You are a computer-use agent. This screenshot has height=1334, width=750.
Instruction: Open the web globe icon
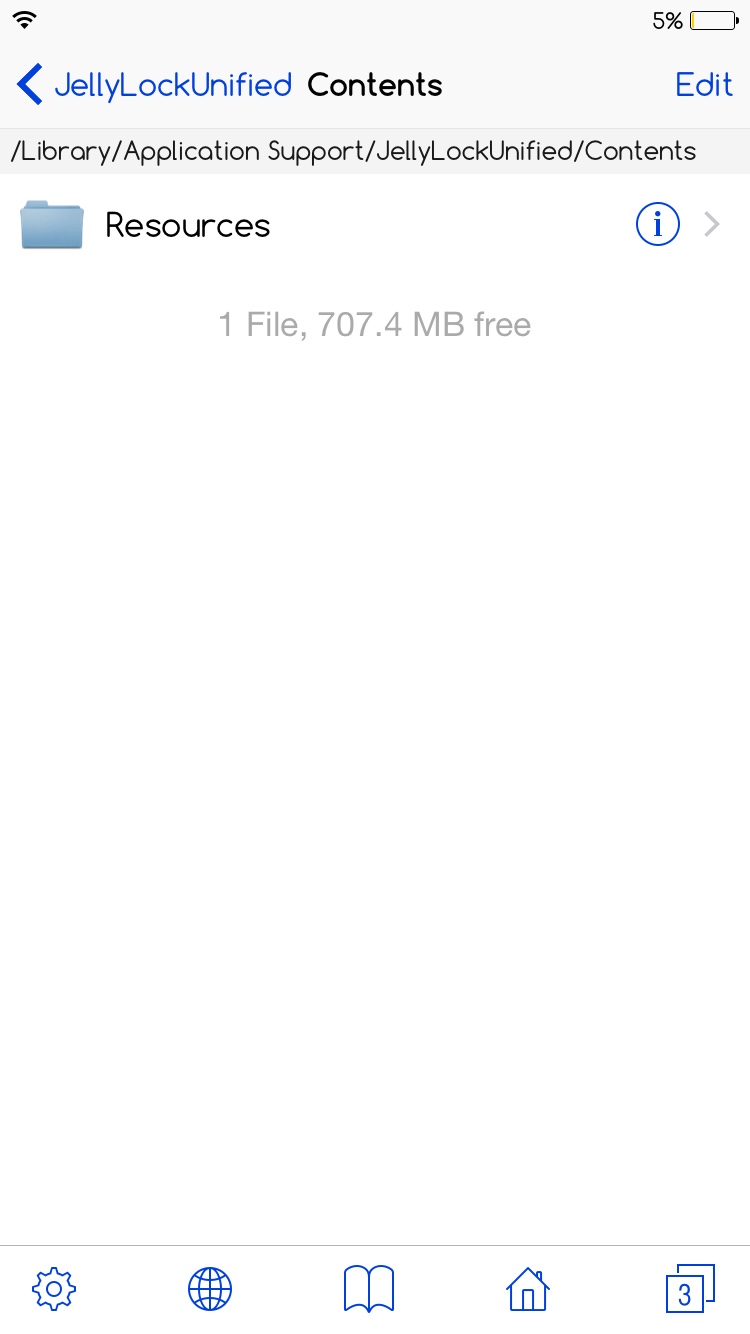tap(210, 1289)
